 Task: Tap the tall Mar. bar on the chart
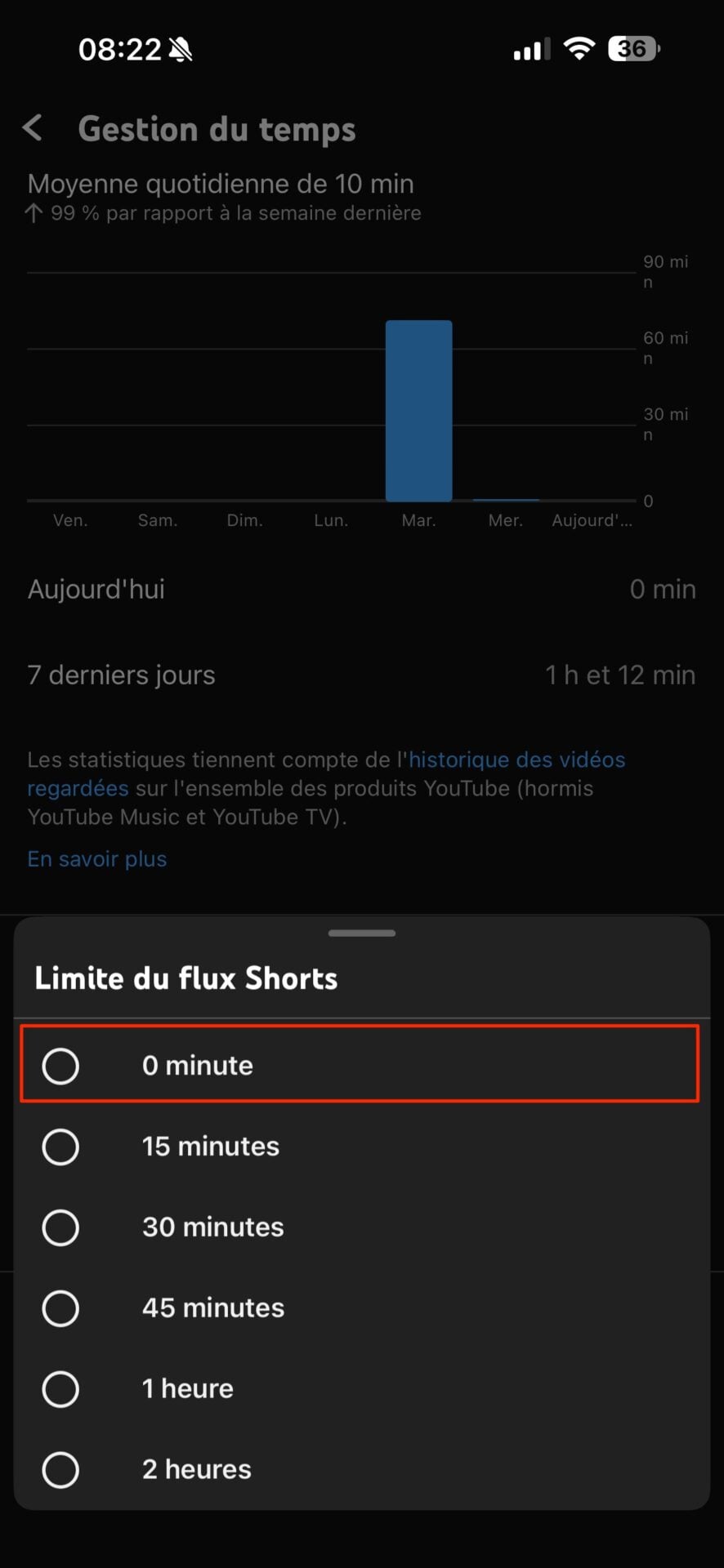click(418, 408)
